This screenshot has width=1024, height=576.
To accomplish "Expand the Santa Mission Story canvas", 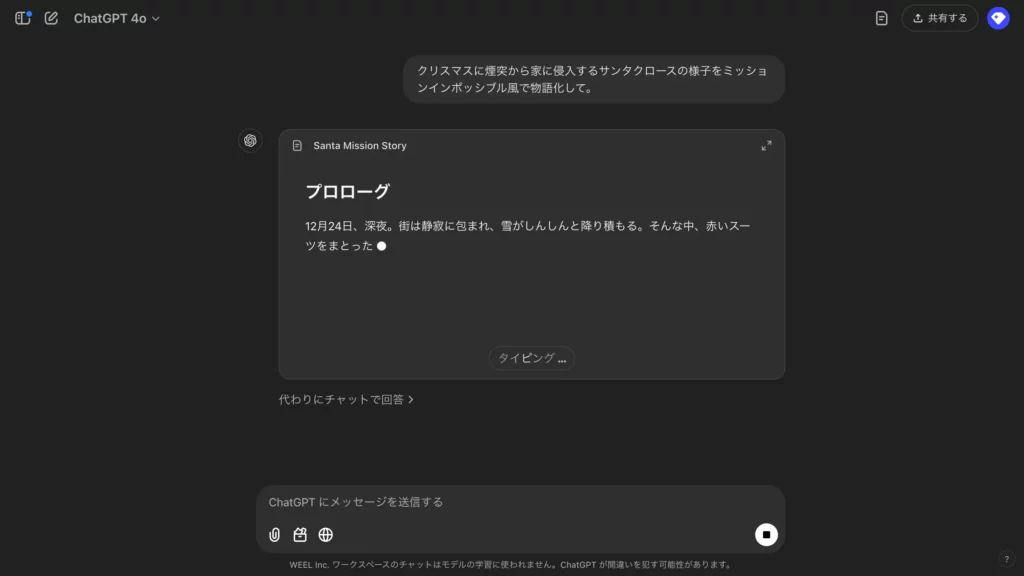I will [x=766, y=146].
